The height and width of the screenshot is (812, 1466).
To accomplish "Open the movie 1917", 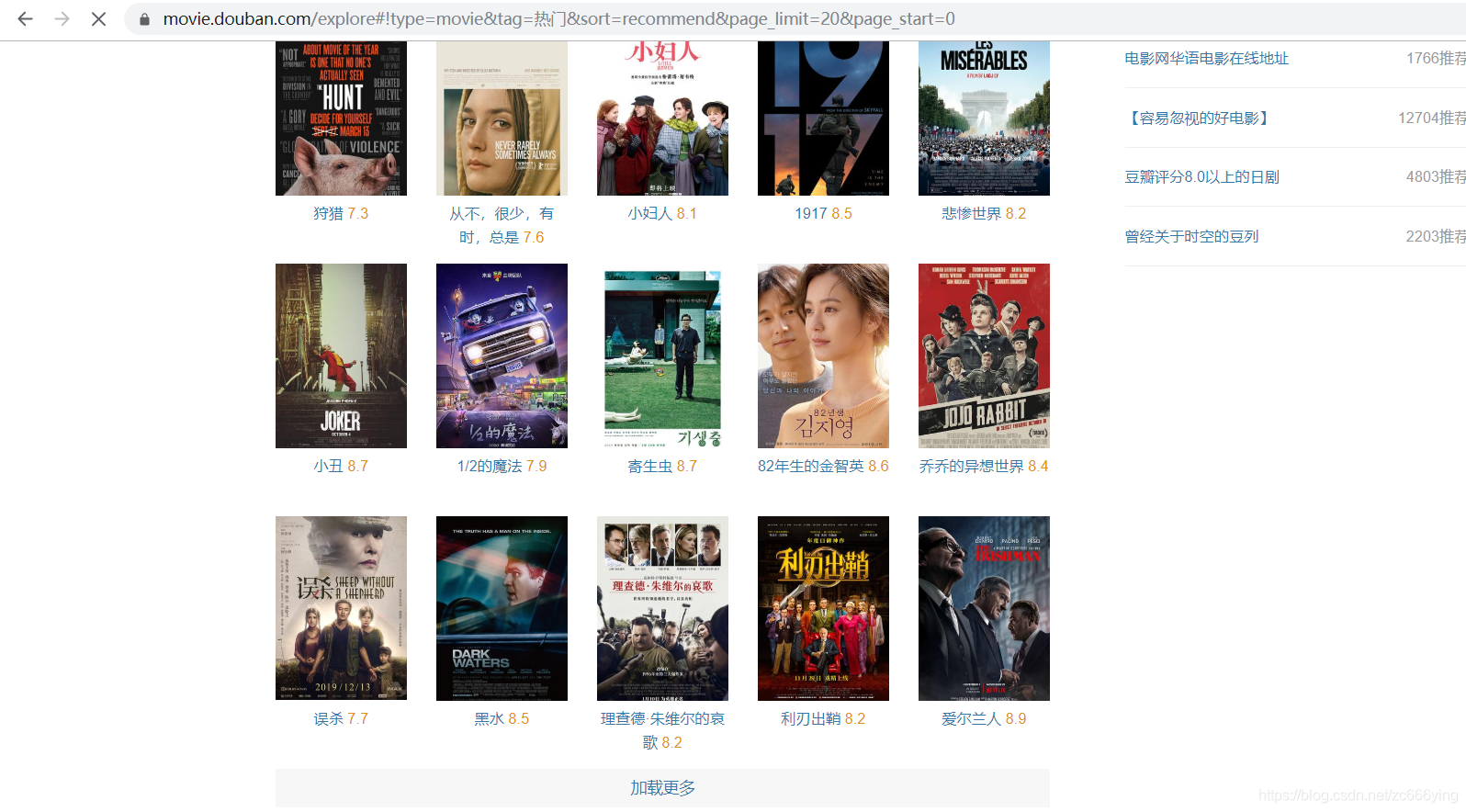I will coord(823,119).
